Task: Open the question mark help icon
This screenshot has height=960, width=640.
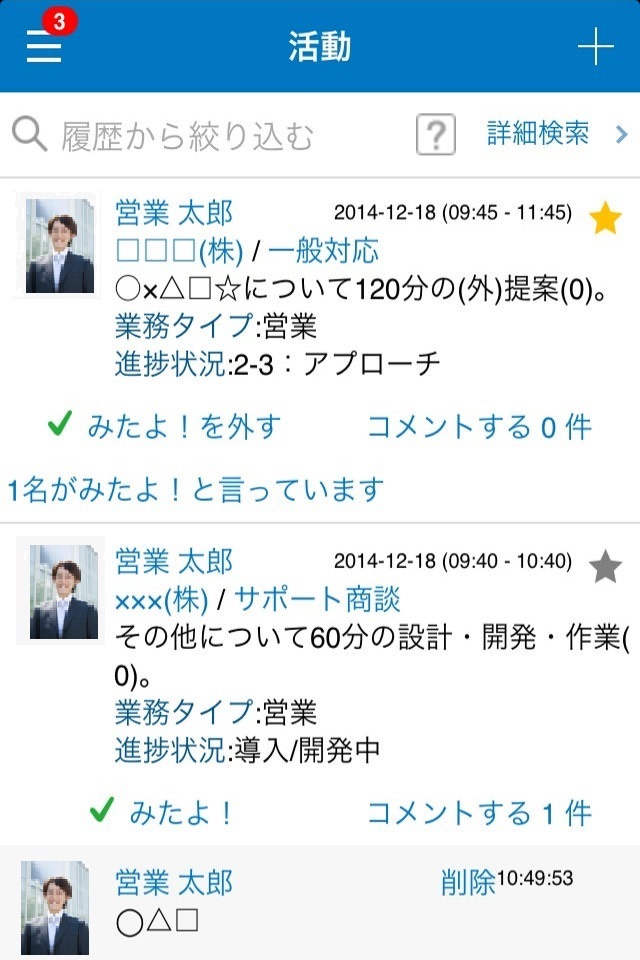Action: click(x=435, y=134)
